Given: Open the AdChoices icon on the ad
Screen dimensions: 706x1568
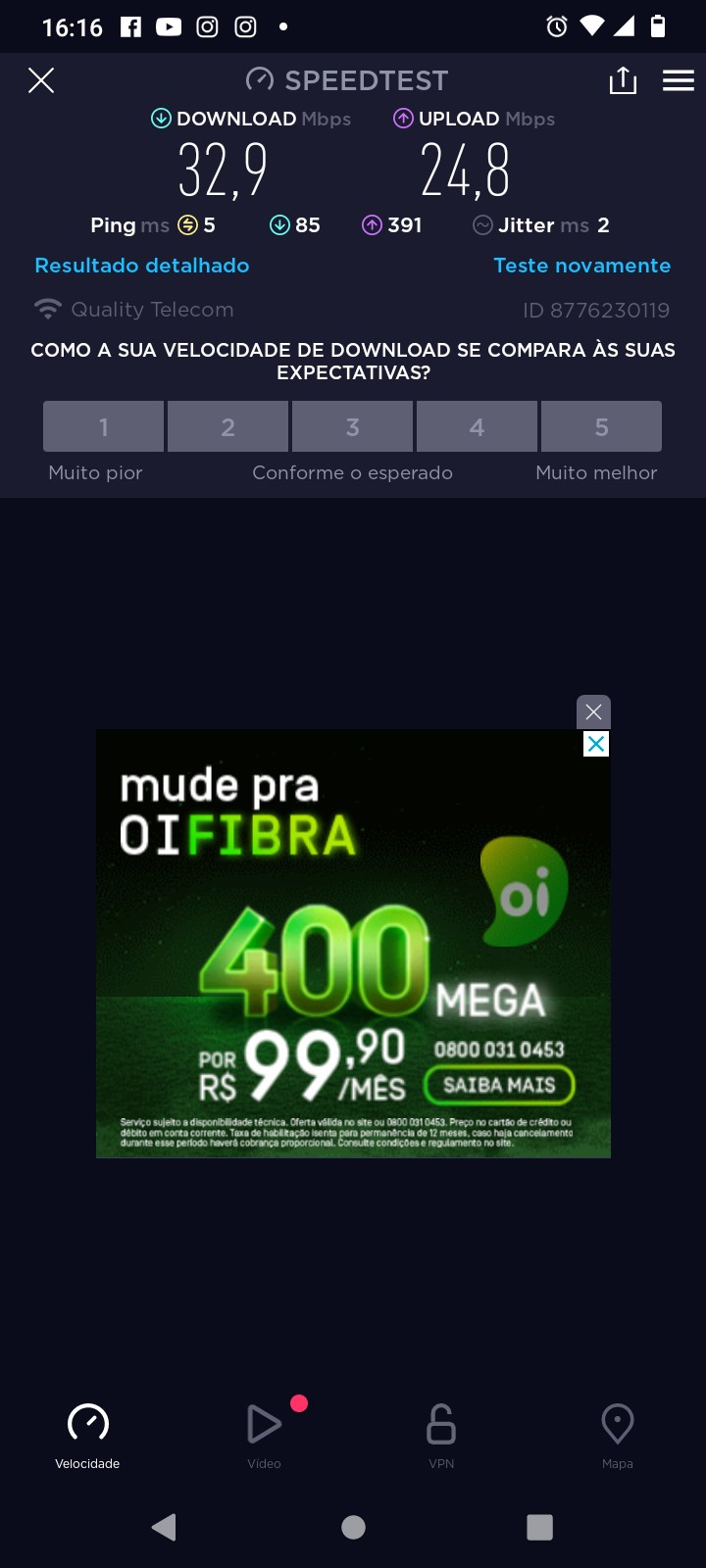Looking at the screenshot, I should click(x=596, y=745).
